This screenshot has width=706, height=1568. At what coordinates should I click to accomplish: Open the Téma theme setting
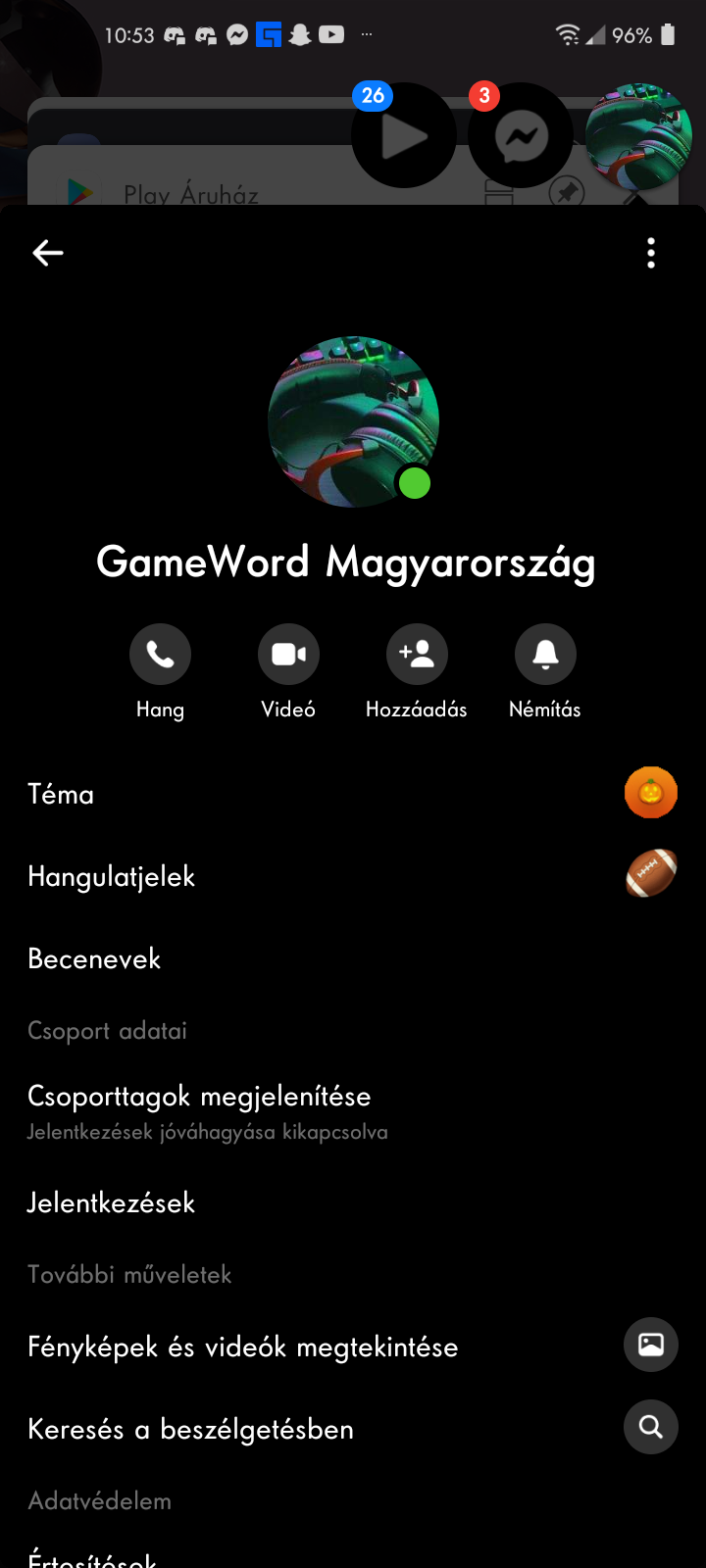(353, 794)
